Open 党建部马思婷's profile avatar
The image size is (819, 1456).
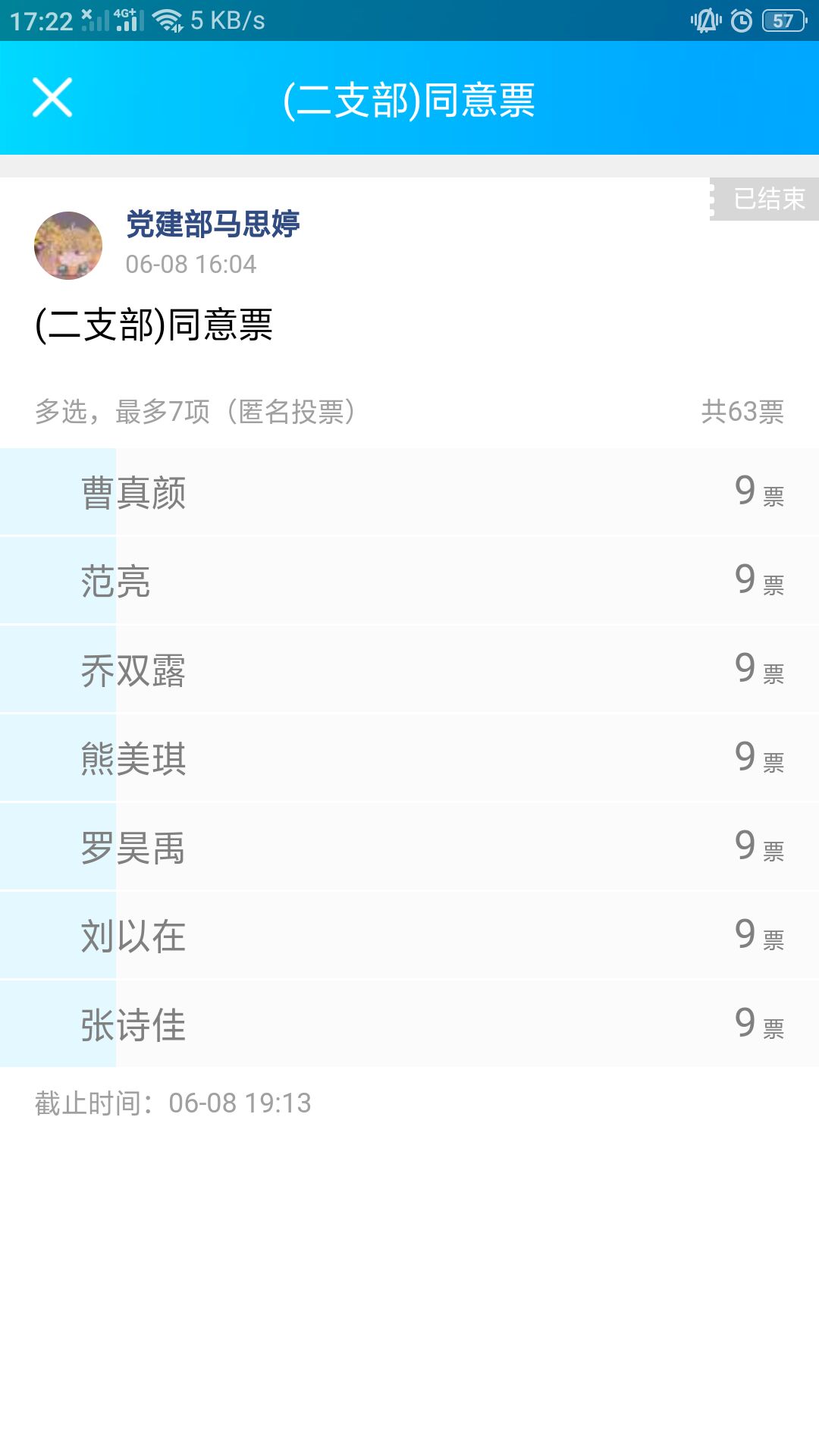[x=68, y=246]
